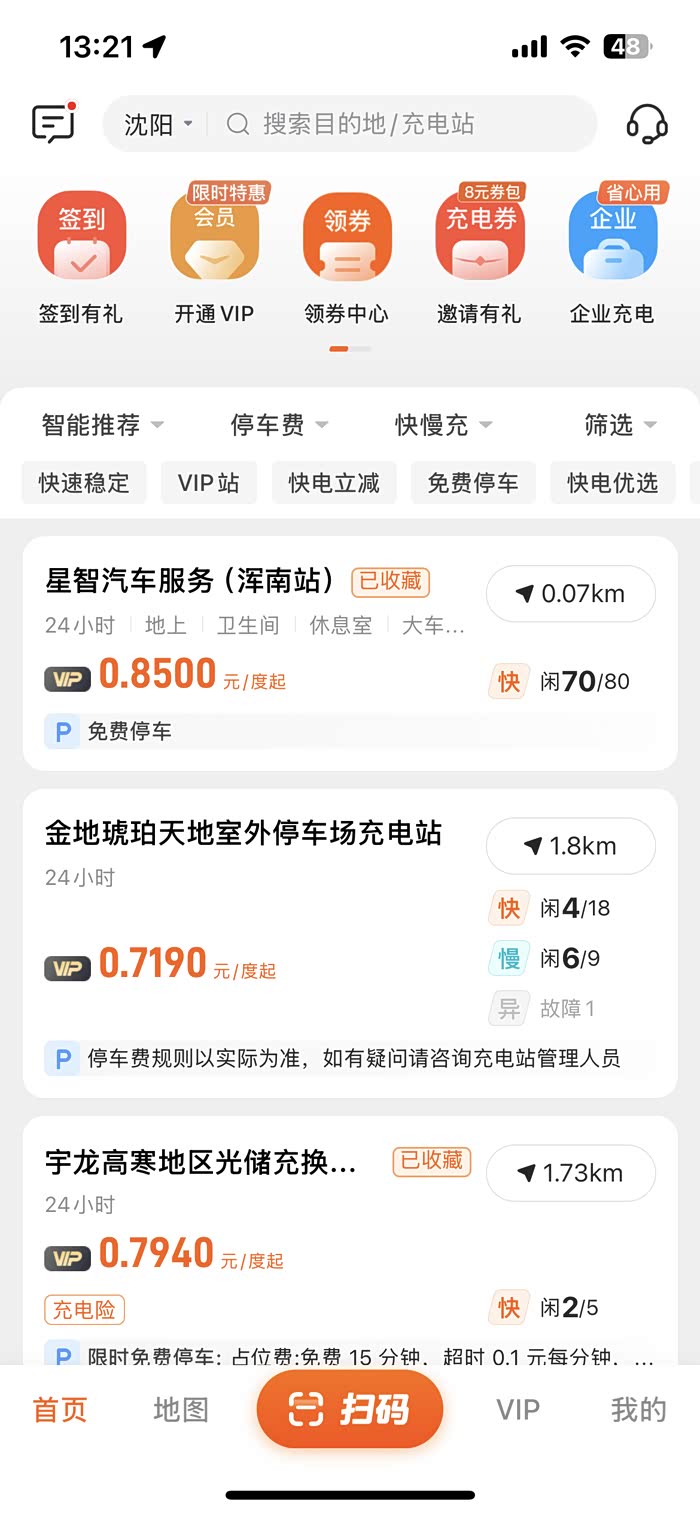Expand the 快慢充 filter dropdown

pyautogui.click(x=444, y=425)
